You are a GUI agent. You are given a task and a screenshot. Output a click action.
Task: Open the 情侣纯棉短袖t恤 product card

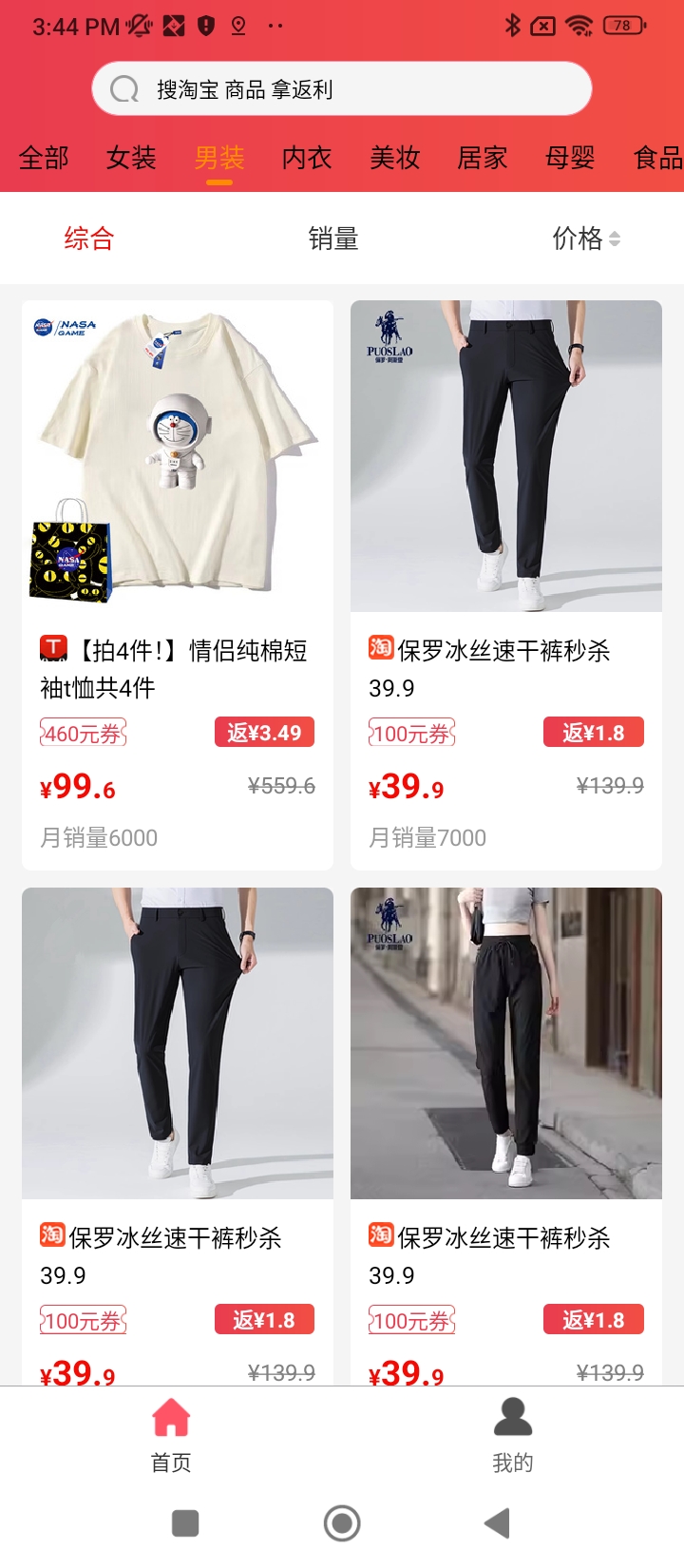[x=178, y=584]
